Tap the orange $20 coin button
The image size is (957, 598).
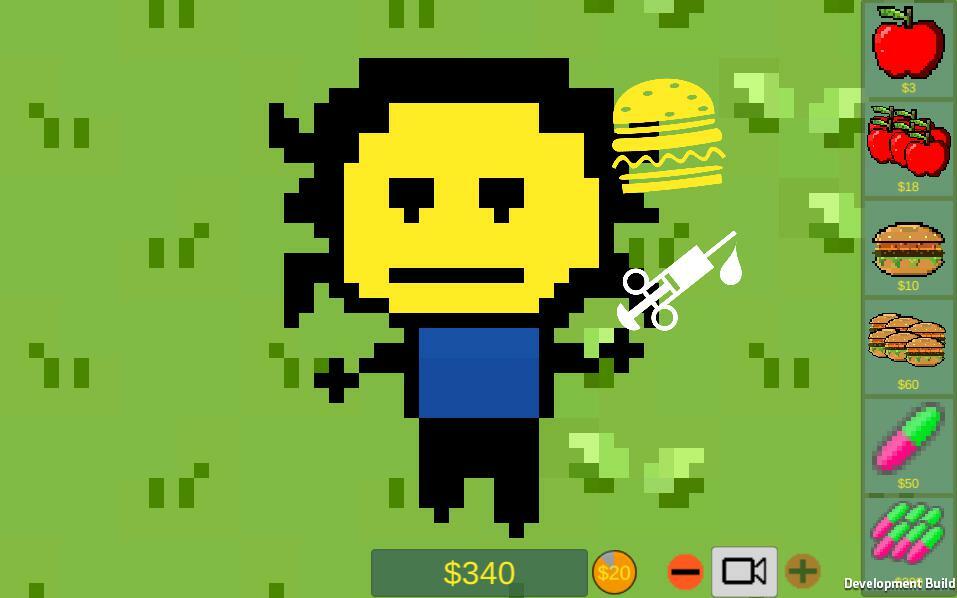click(614, 572)
